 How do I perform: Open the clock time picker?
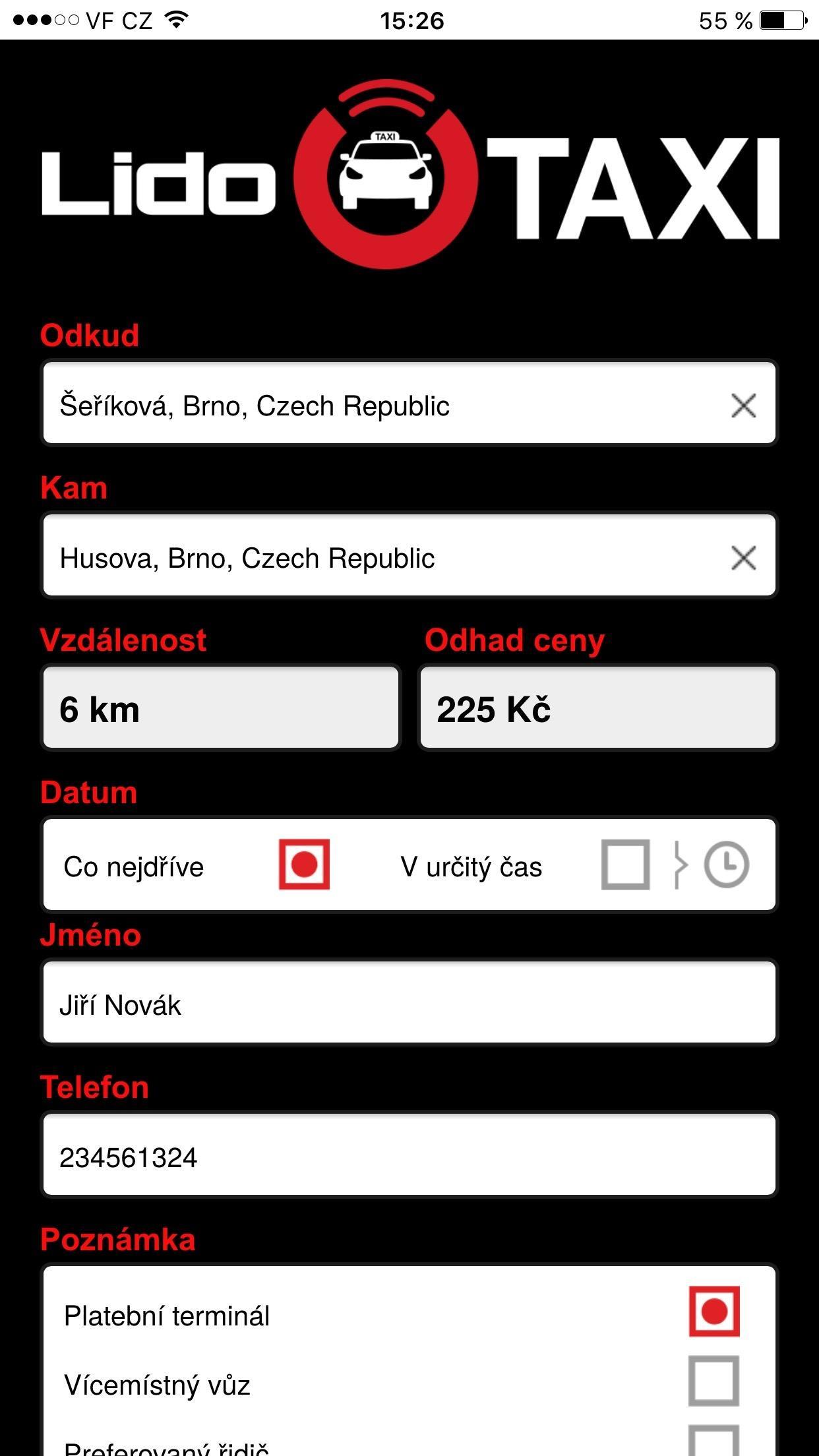pos(726,864)
